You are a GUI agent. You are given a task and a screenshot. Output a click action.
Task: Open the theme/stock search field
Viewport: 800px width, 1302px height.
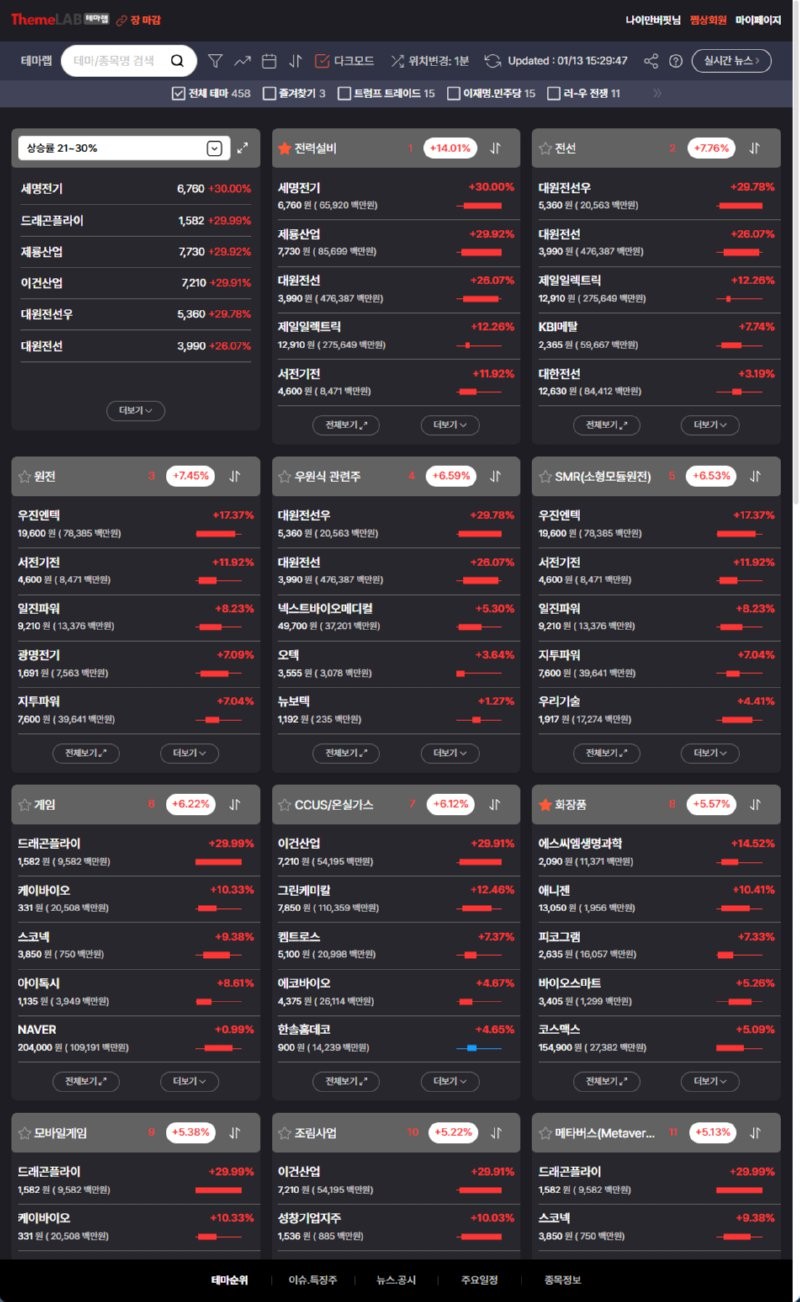(115, 61)
